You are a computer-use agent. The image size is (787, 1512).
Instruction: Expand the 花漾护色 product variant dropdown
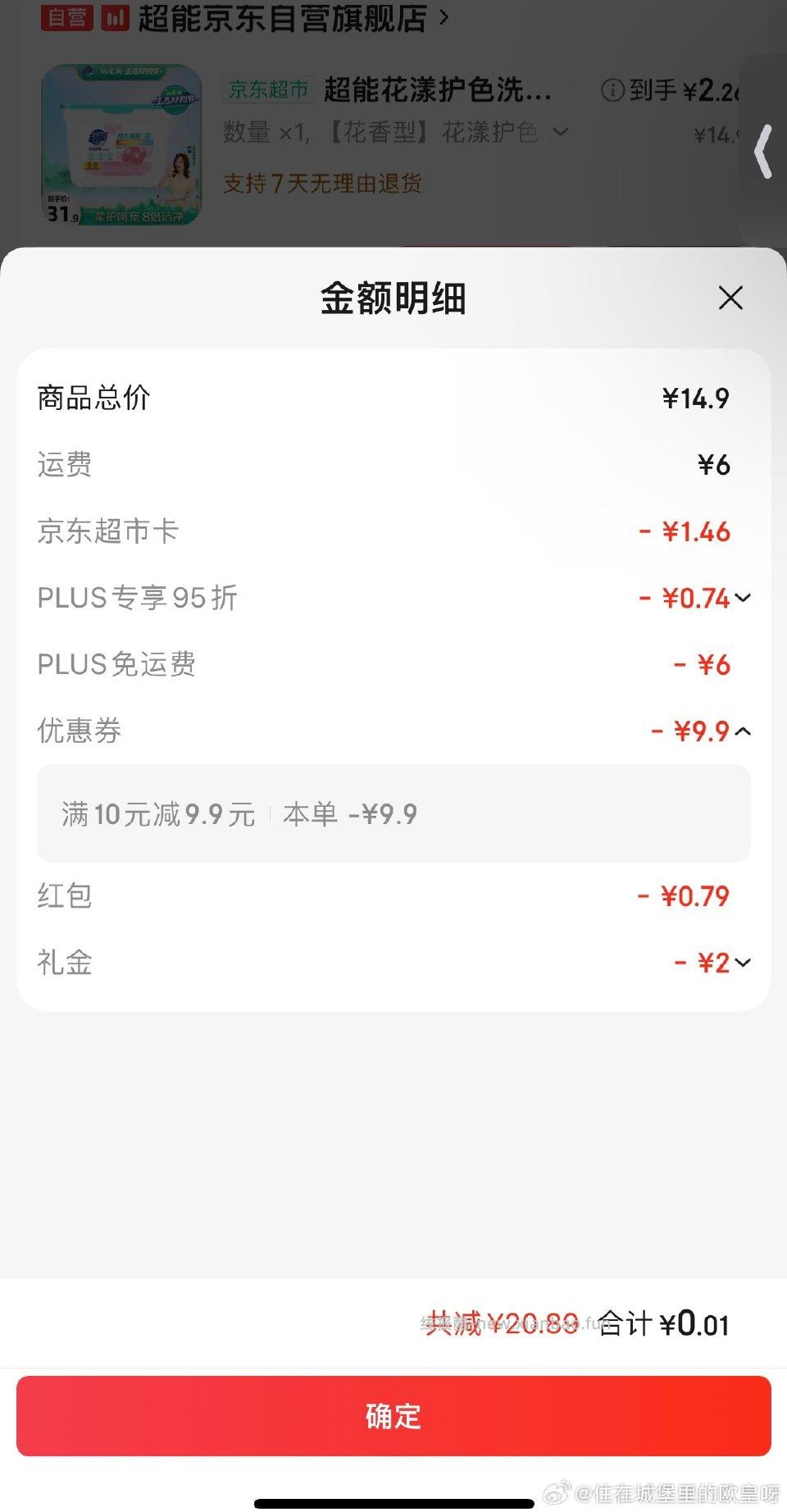562,132
